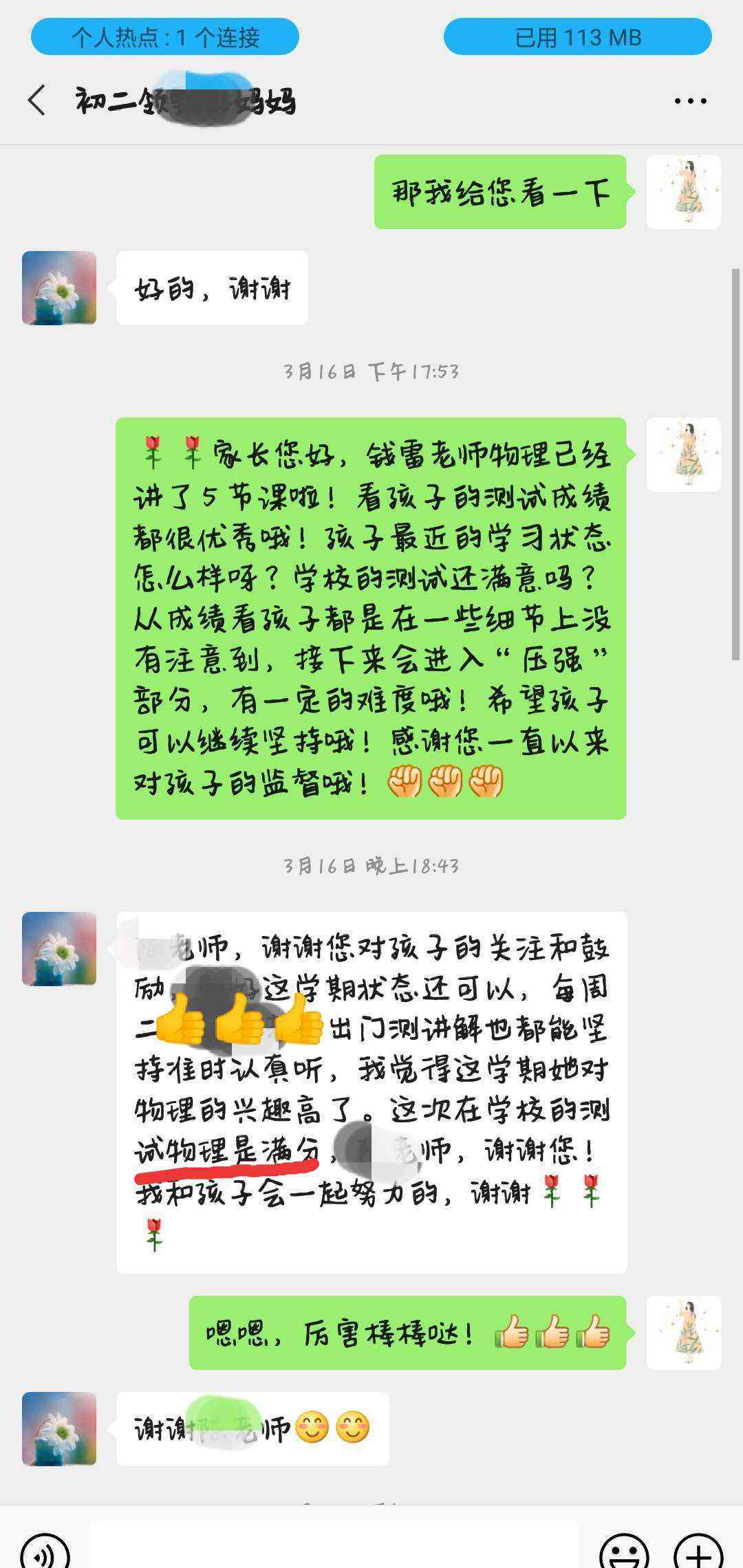
Task: Switch to voice message input
Action: click(45, 1550)
